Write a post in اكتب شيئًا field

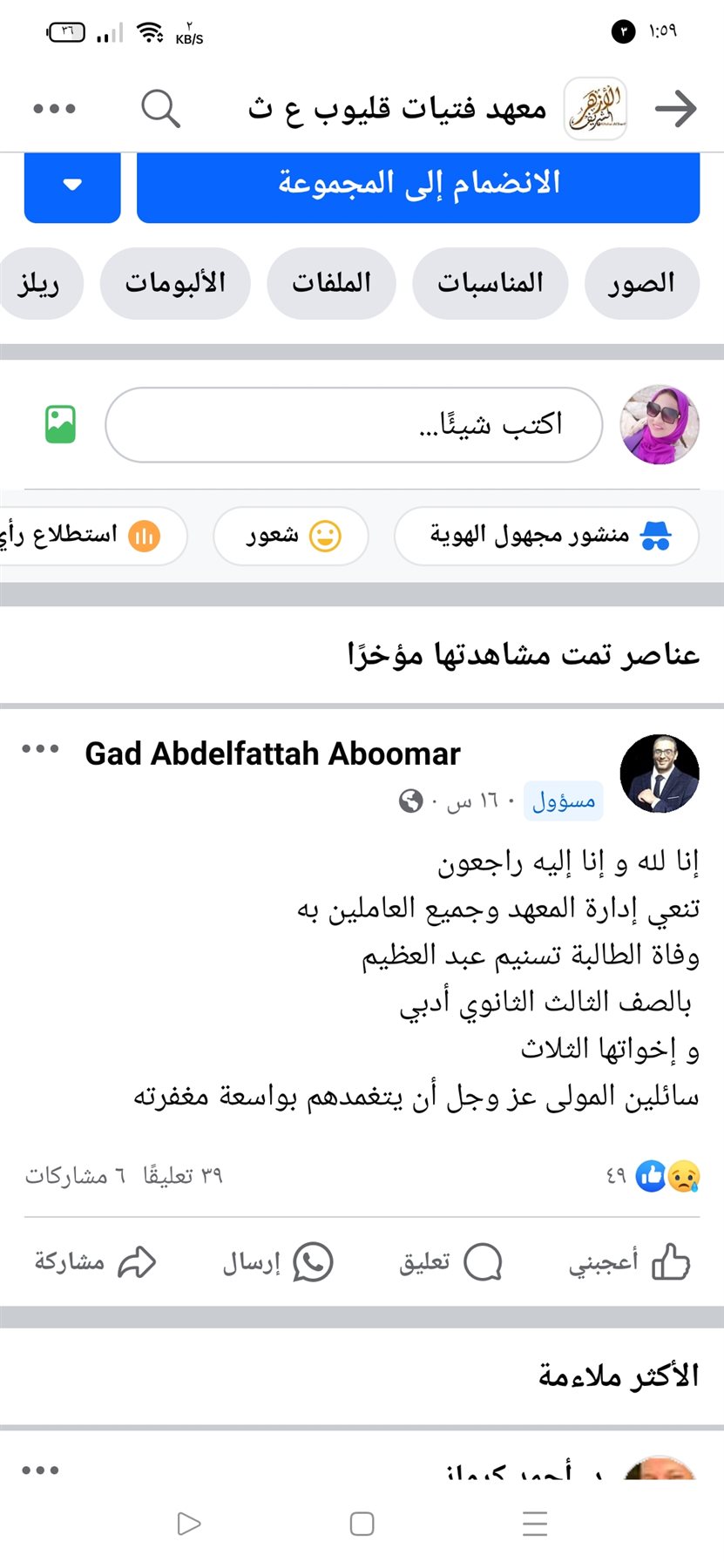(x=354, y=425)
